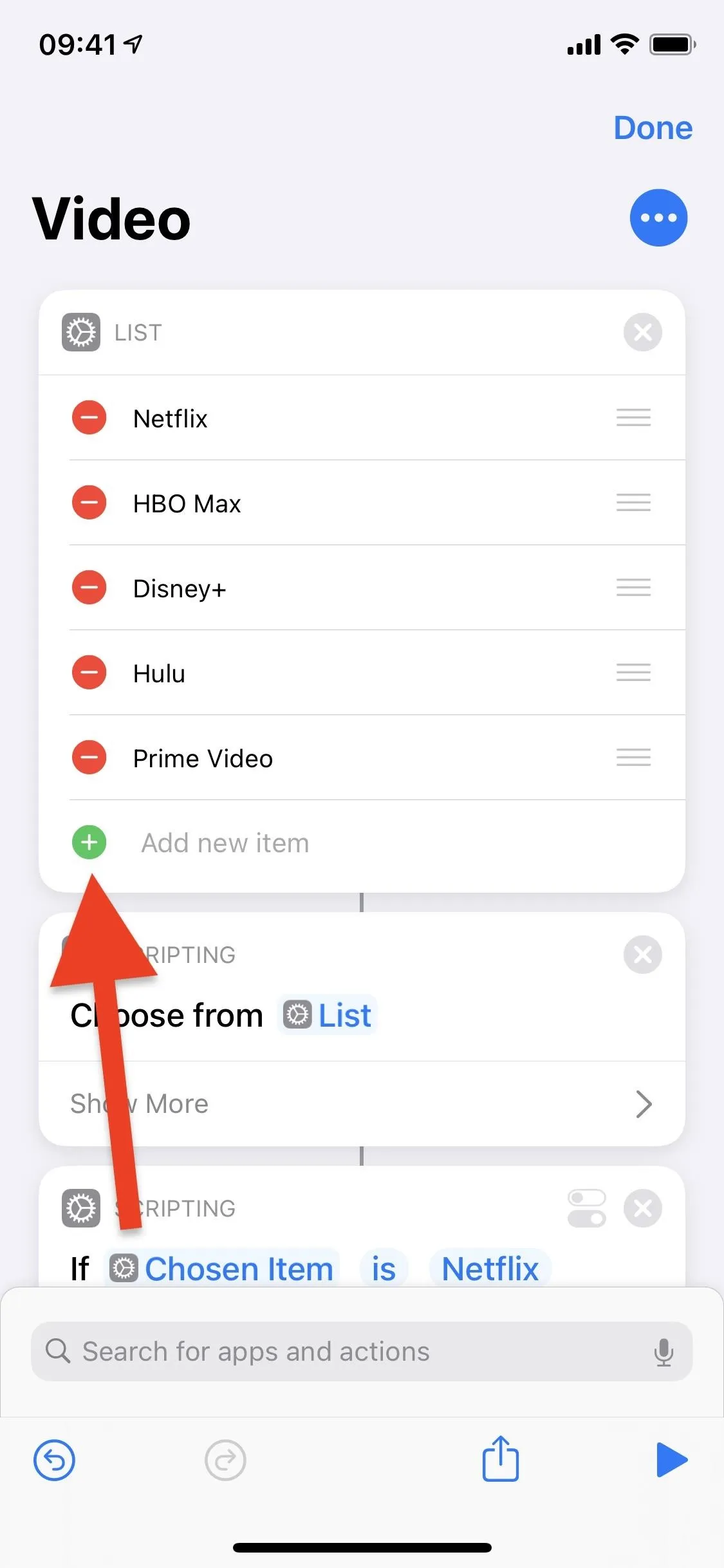Share this shortcut
The height and width of the screenshot is (1568, 724).
(500, 1458)
